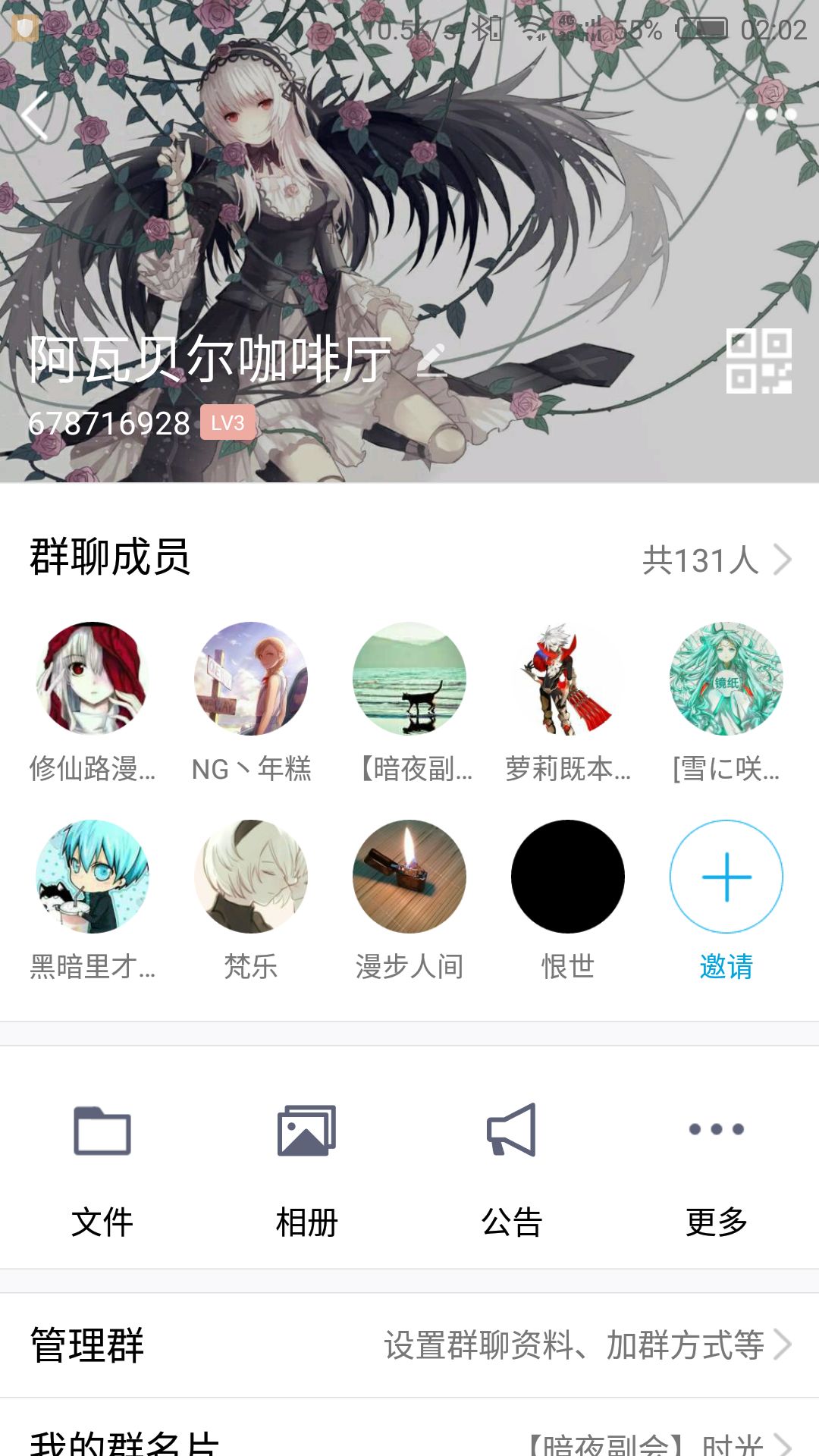Tap the Invite plus button to add members
The width and height of the screenshot is (819, 1456).
(725, 876)
